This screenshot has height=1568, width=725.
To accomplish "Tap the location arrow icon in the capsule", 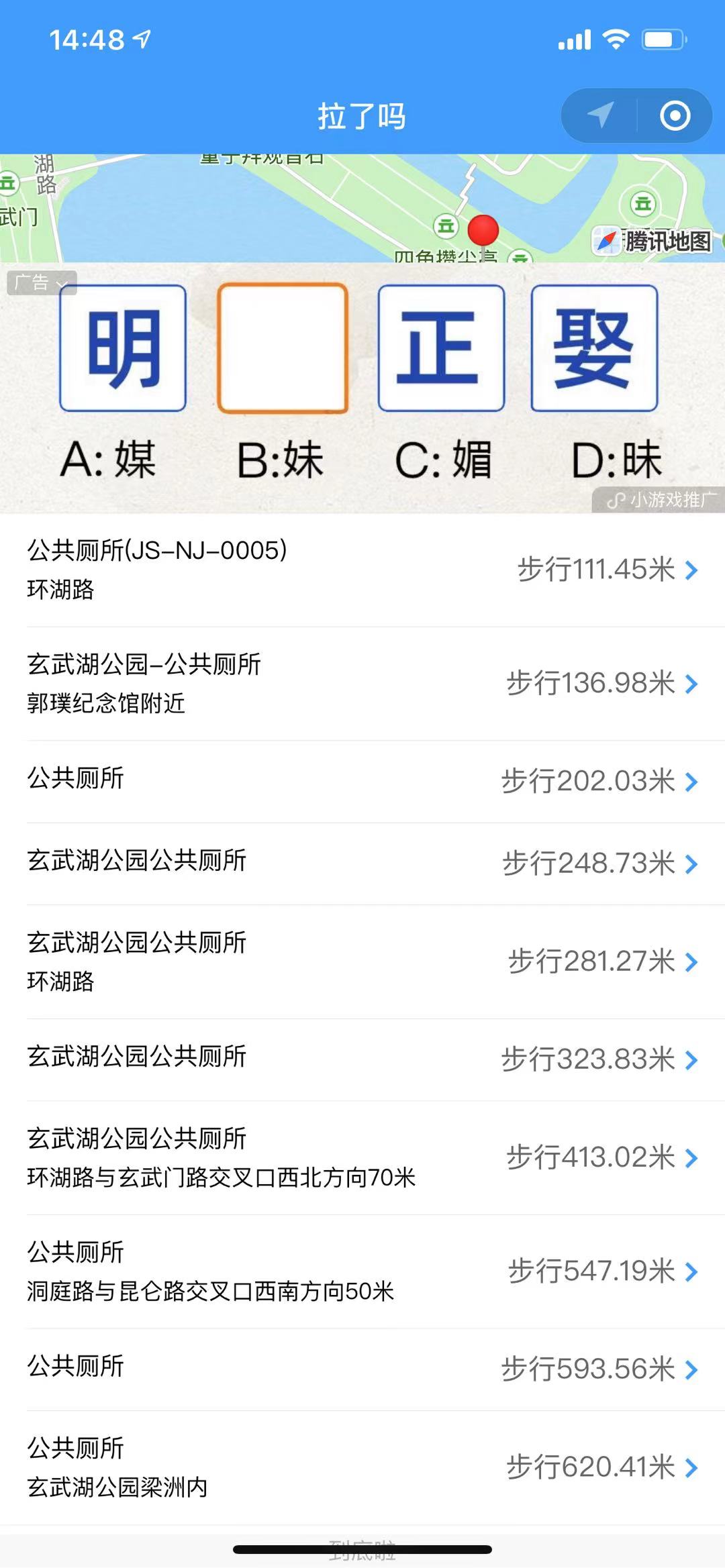I will pyautogui.click(x=601, y=115).
